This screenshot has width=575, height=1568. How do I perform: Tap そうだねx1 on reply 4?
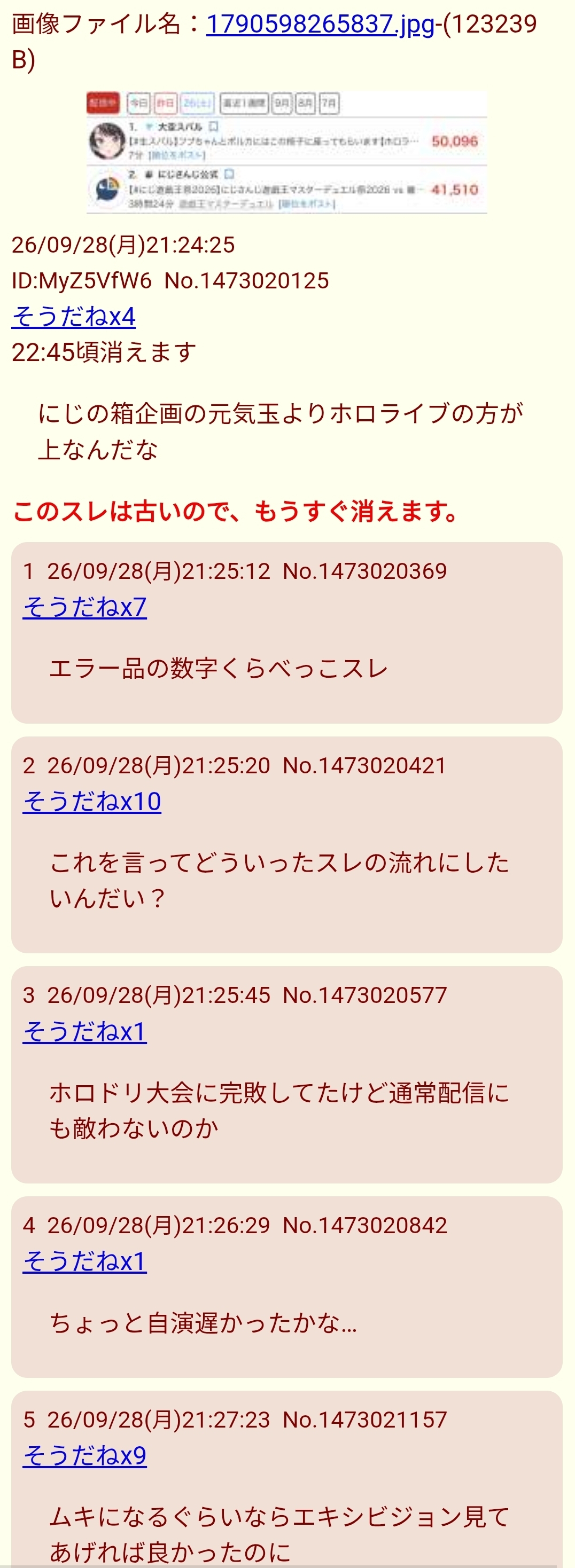coord(84,1260)
